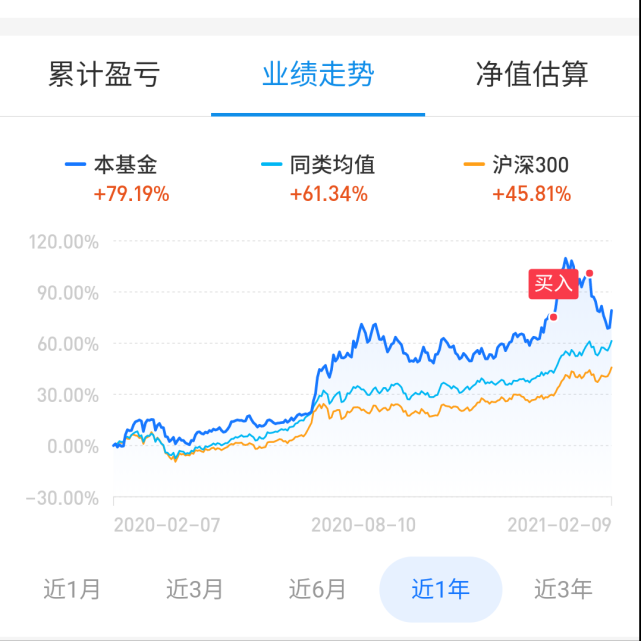Show the 近1月 time range

click(72, 589)
